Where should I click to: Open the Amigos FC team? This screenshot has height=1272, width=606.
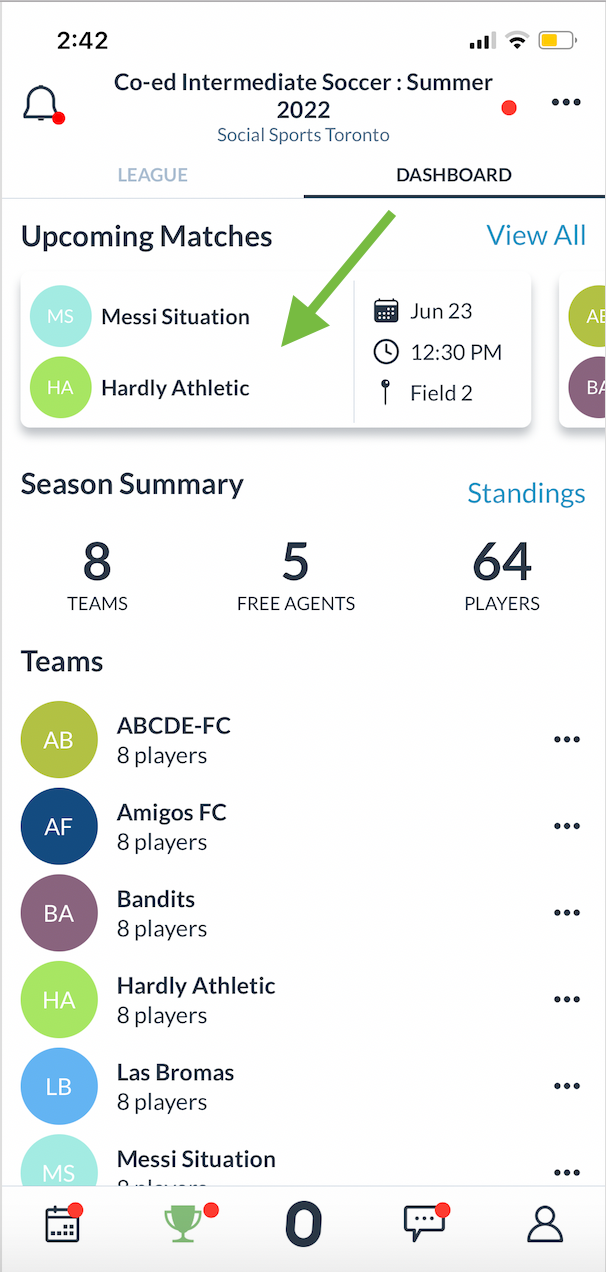point(172,827)
